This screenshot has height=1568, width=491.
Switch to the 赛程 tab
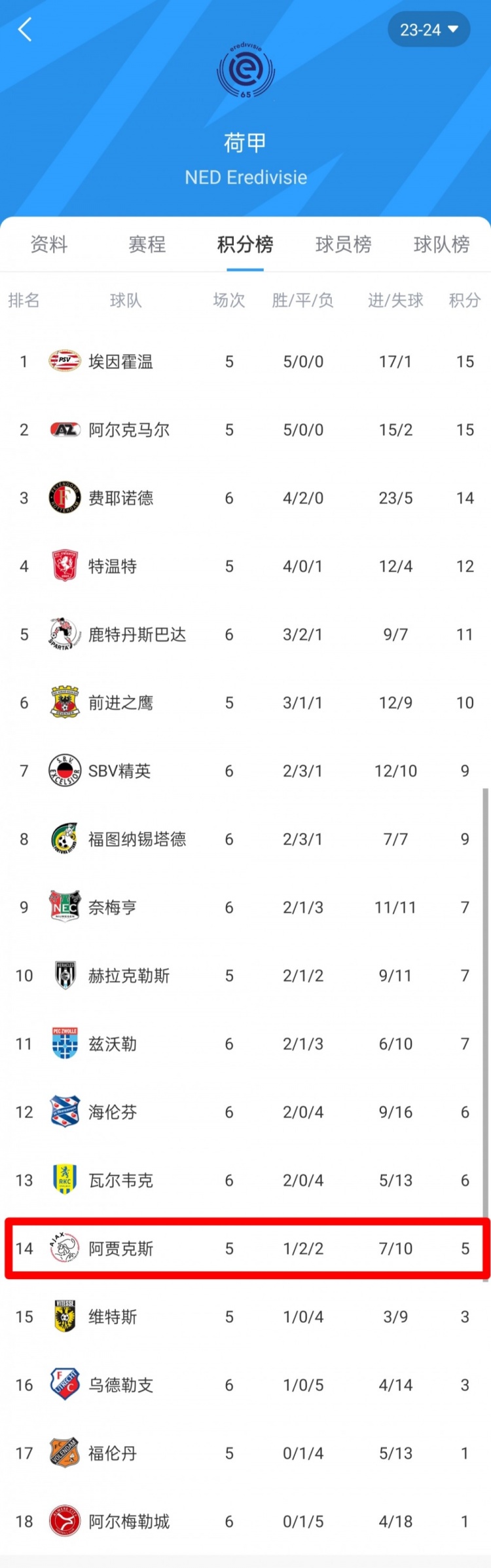[147, 244]
